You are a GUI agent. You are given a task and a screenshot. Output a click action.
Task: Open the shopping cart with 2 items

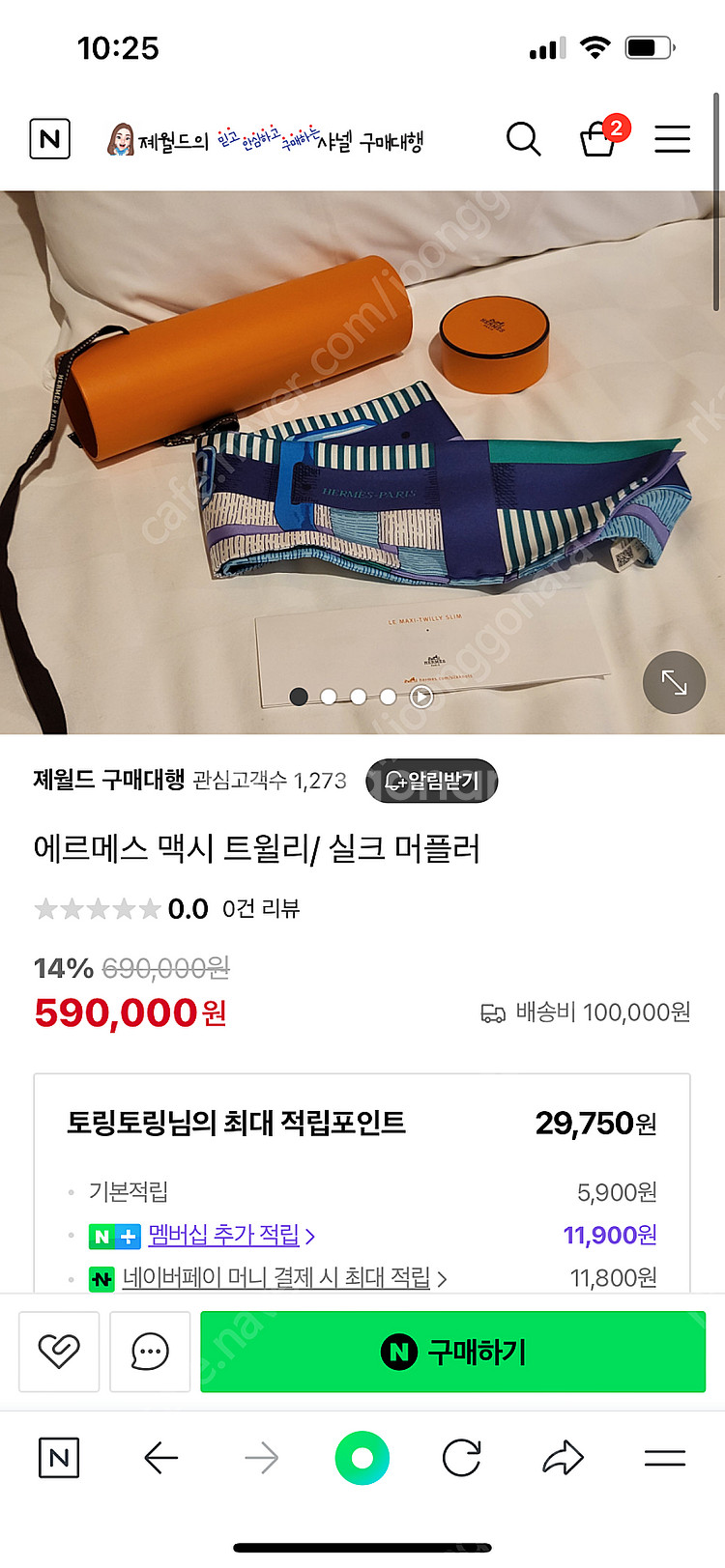(599, 142)
